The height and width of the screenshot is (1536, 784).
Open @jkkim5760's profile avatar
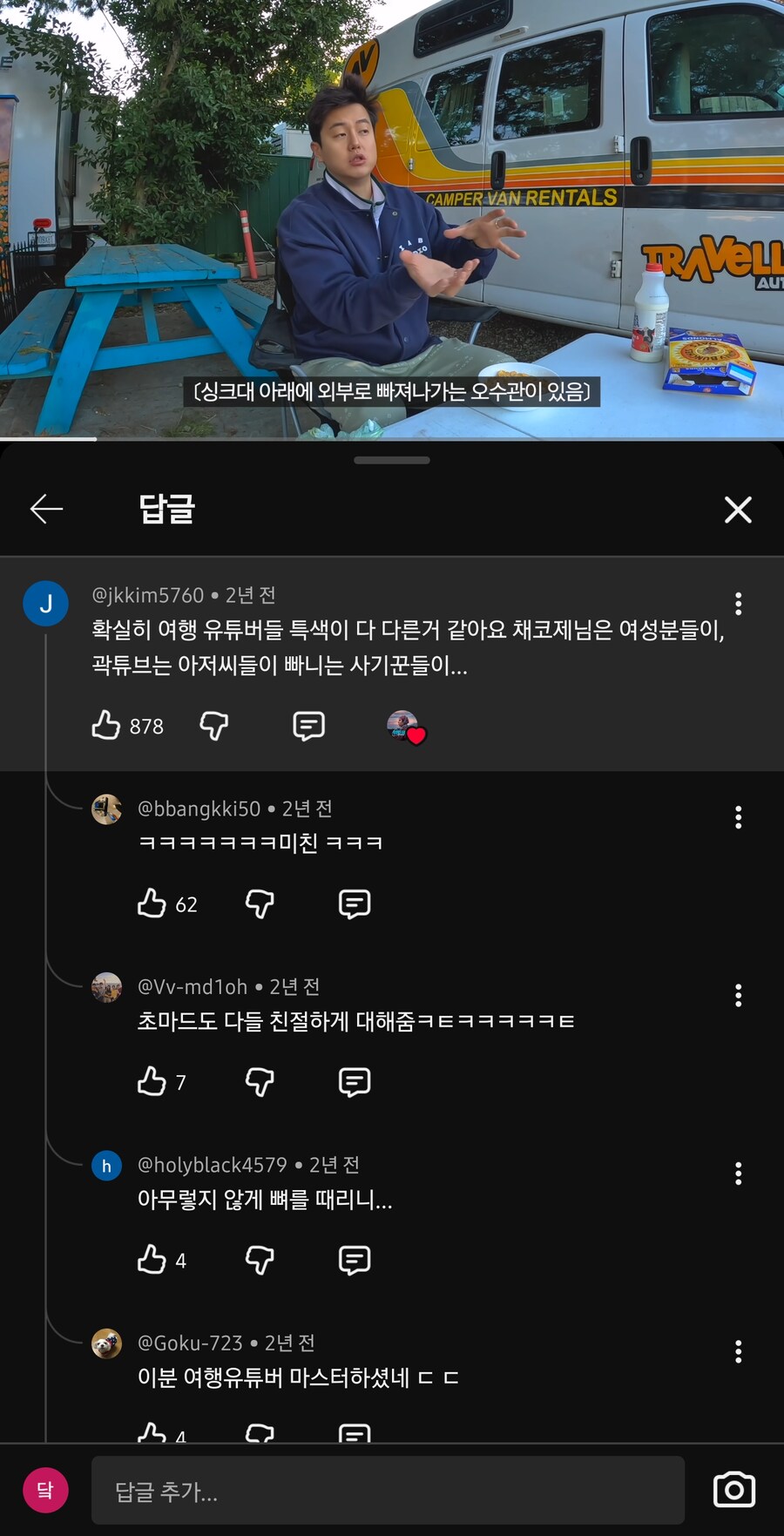45,603
